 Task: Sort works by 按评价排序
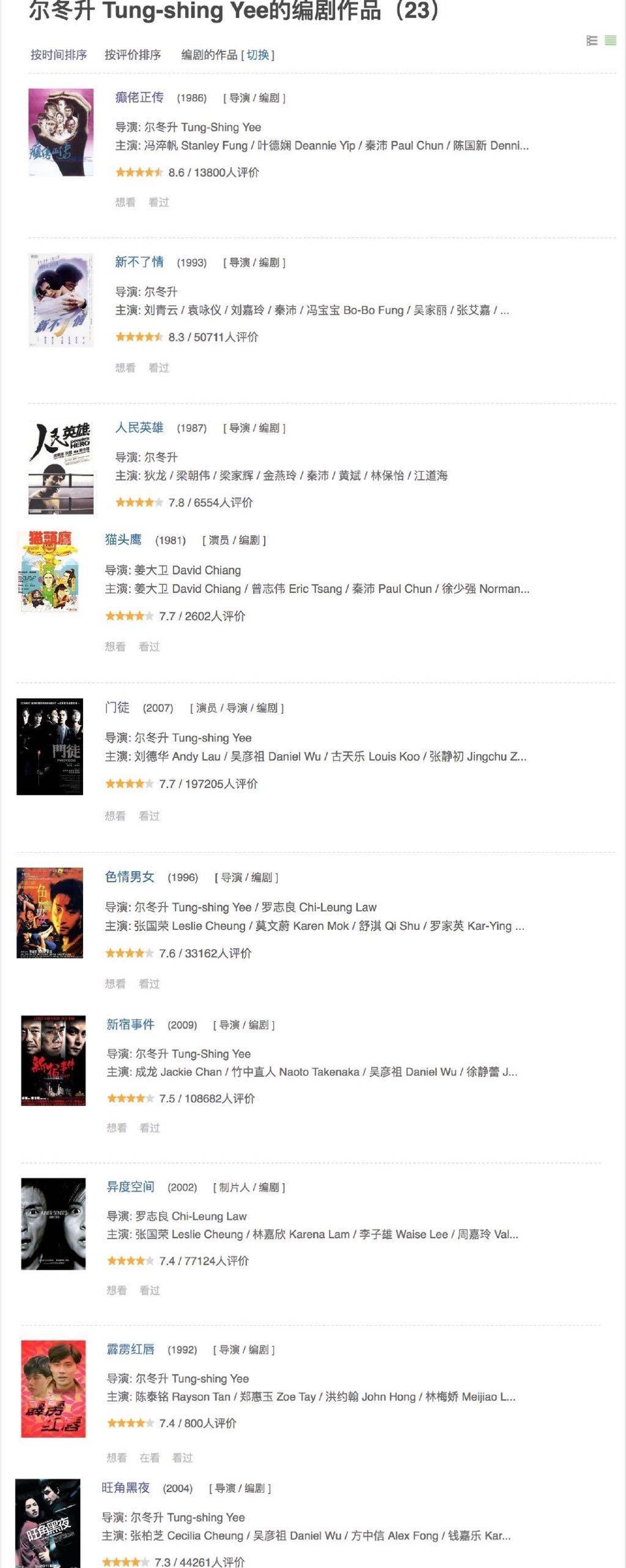pyautogui.click(x=133, y=55)
